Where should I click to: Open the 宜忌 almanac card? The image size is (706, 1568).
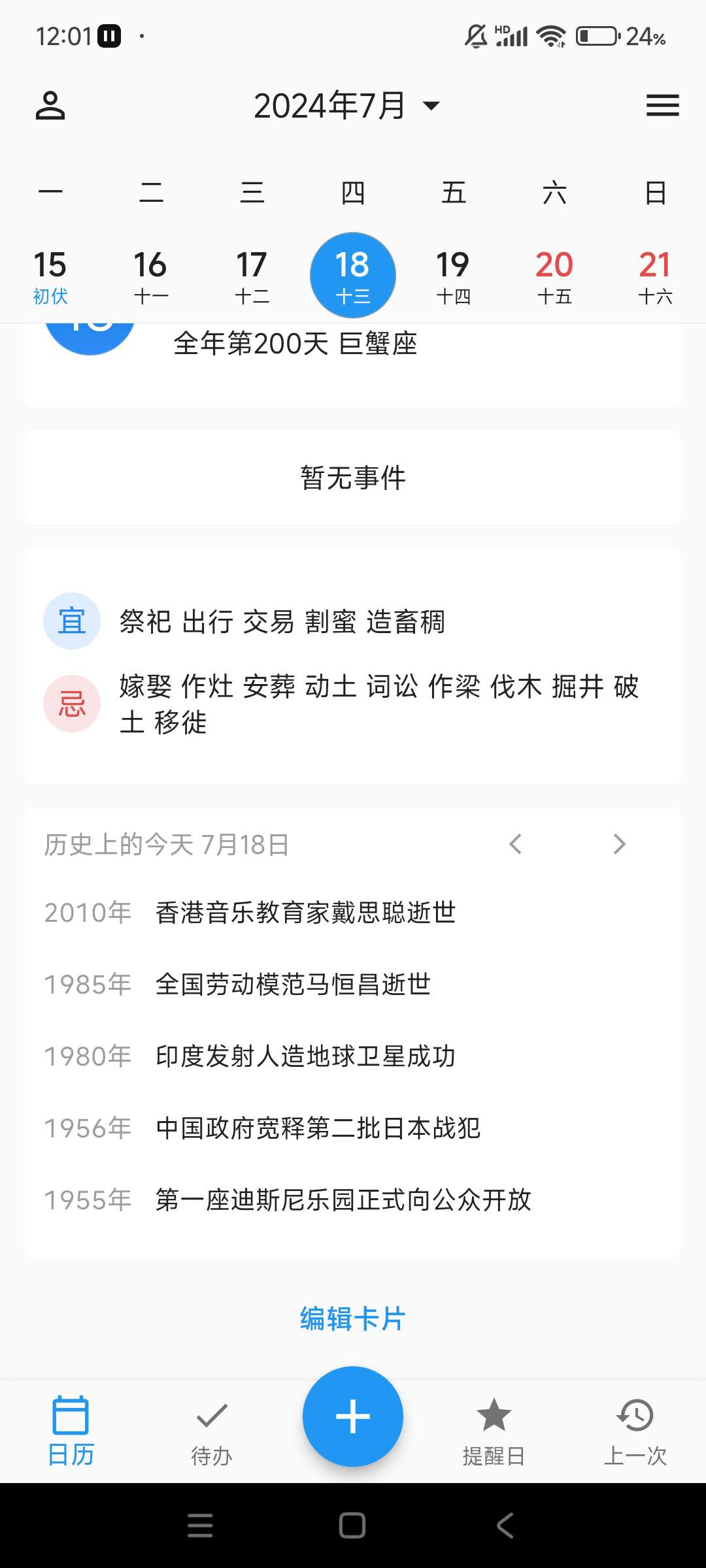[353, 666]
